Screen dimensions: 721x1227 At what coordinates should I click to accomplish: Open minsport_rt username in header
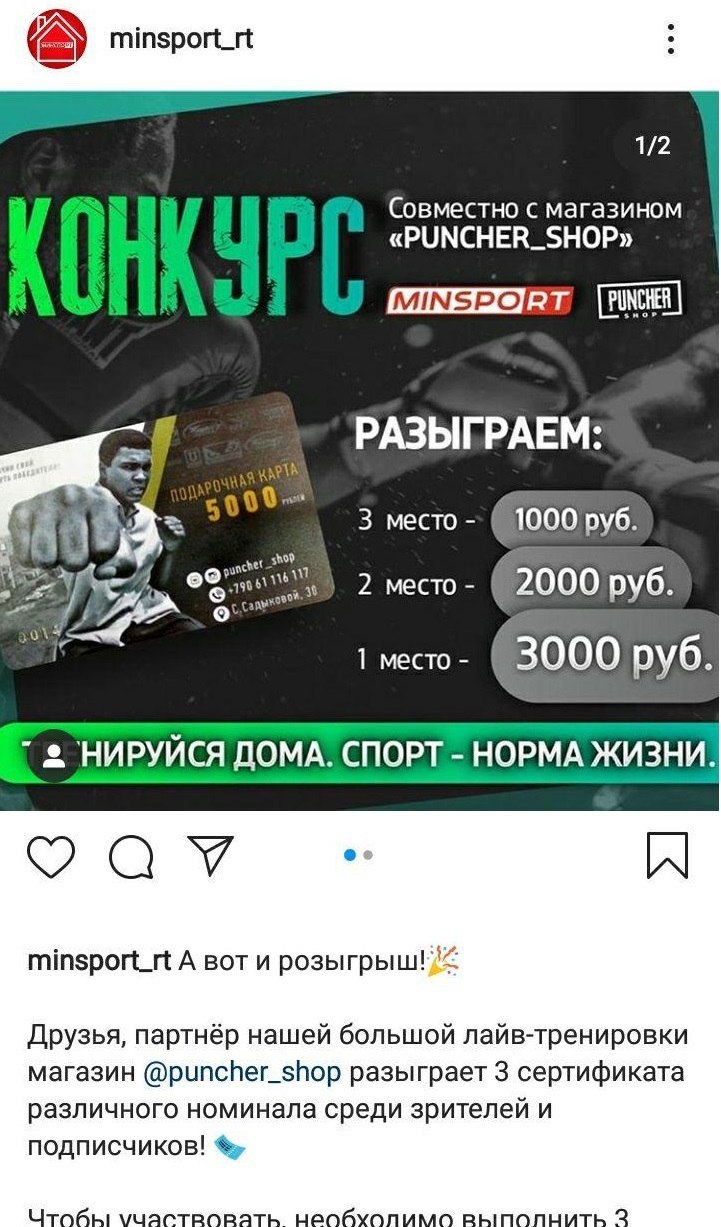(181, 39)
